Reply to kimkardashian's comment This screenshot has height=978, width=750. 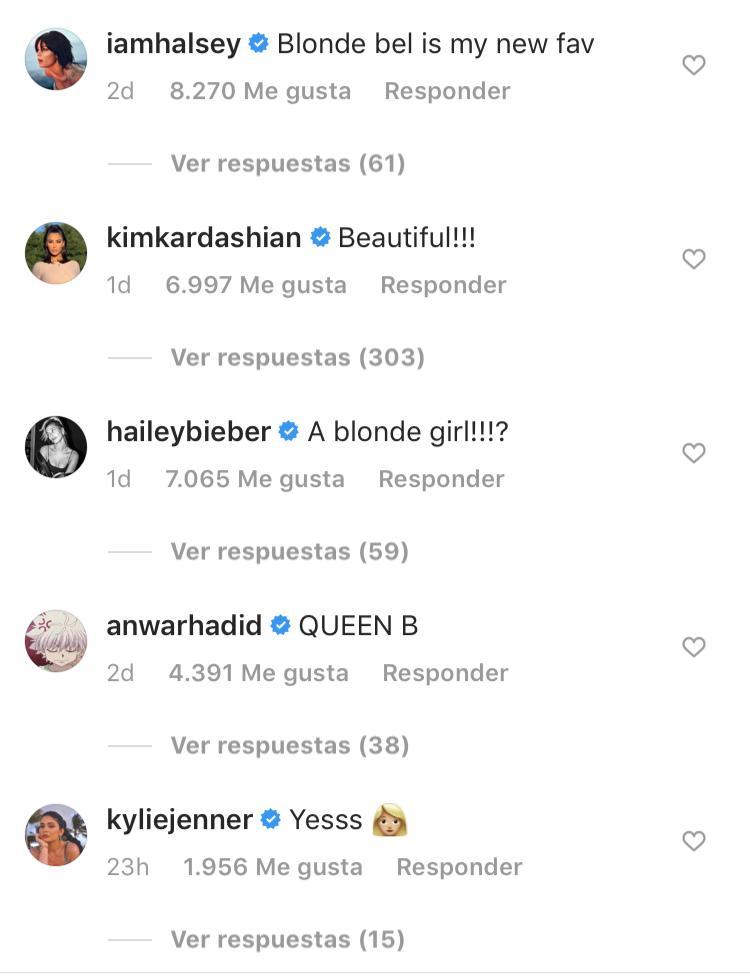pyautogui.click(x=443, y=285)
